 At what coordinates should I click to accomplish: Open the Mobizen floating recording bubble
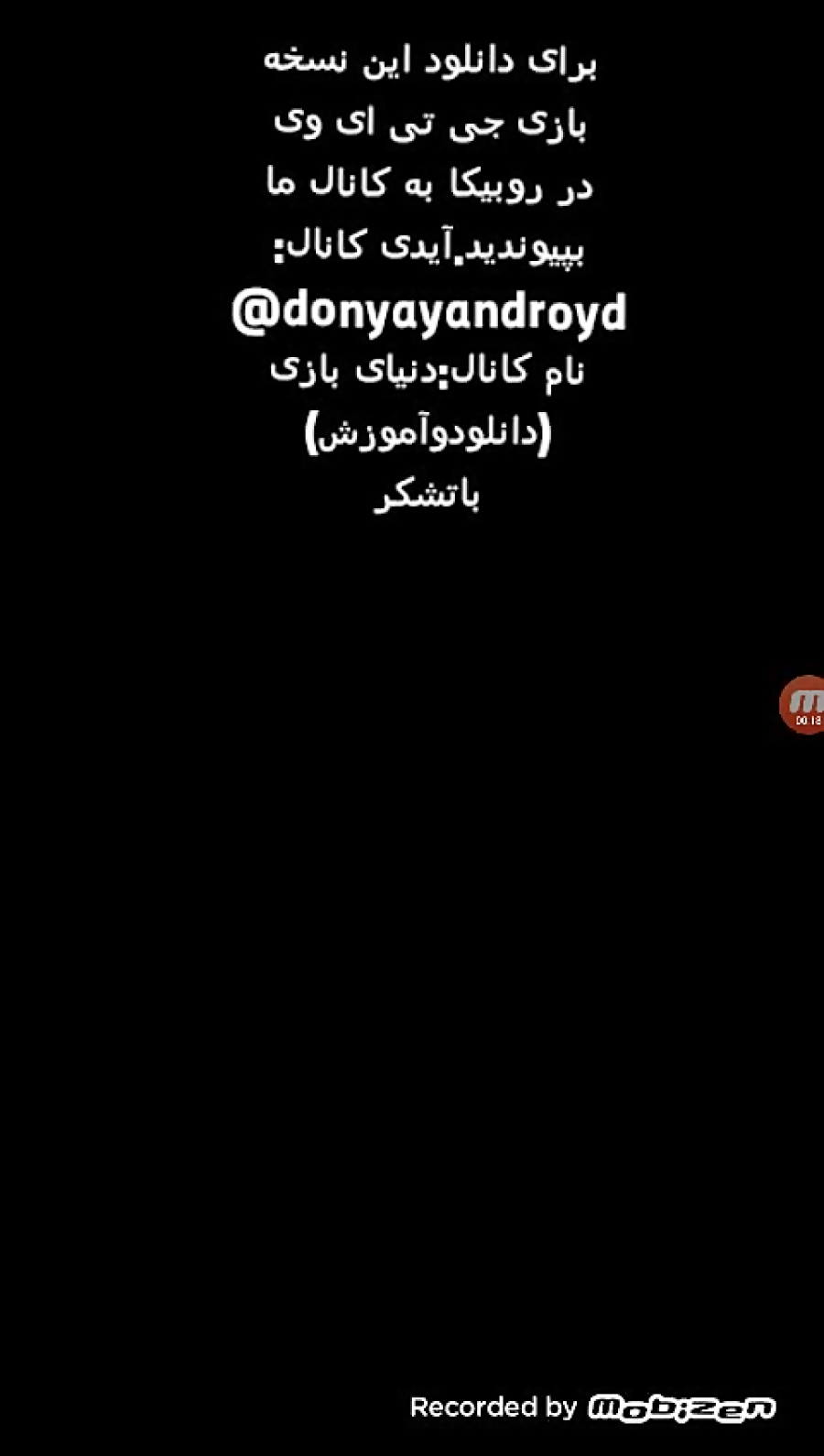tap(803, 705)
